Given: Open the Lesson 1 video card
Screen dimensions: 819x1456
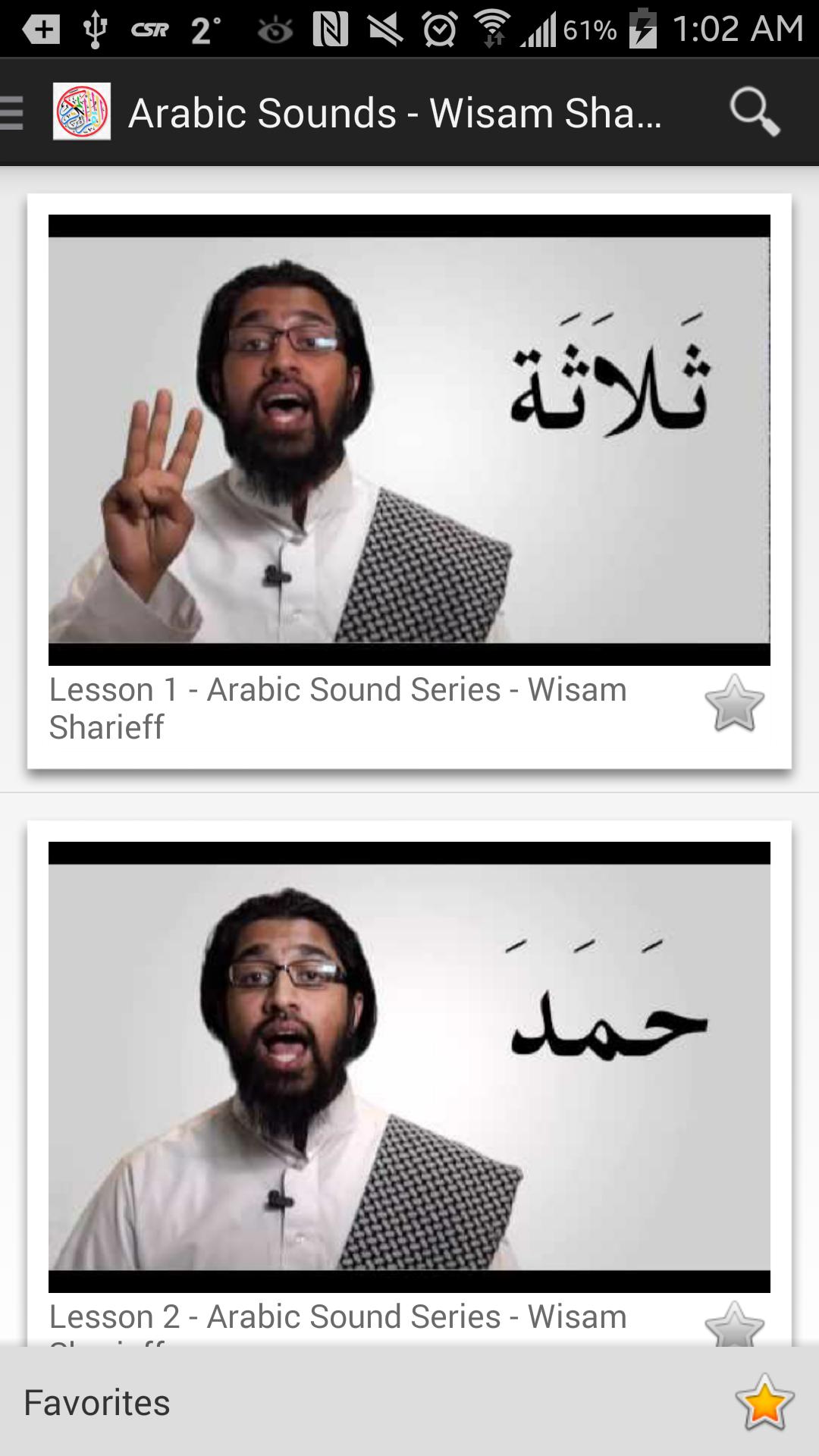Looking at the screenshot, I should [409, 440].
